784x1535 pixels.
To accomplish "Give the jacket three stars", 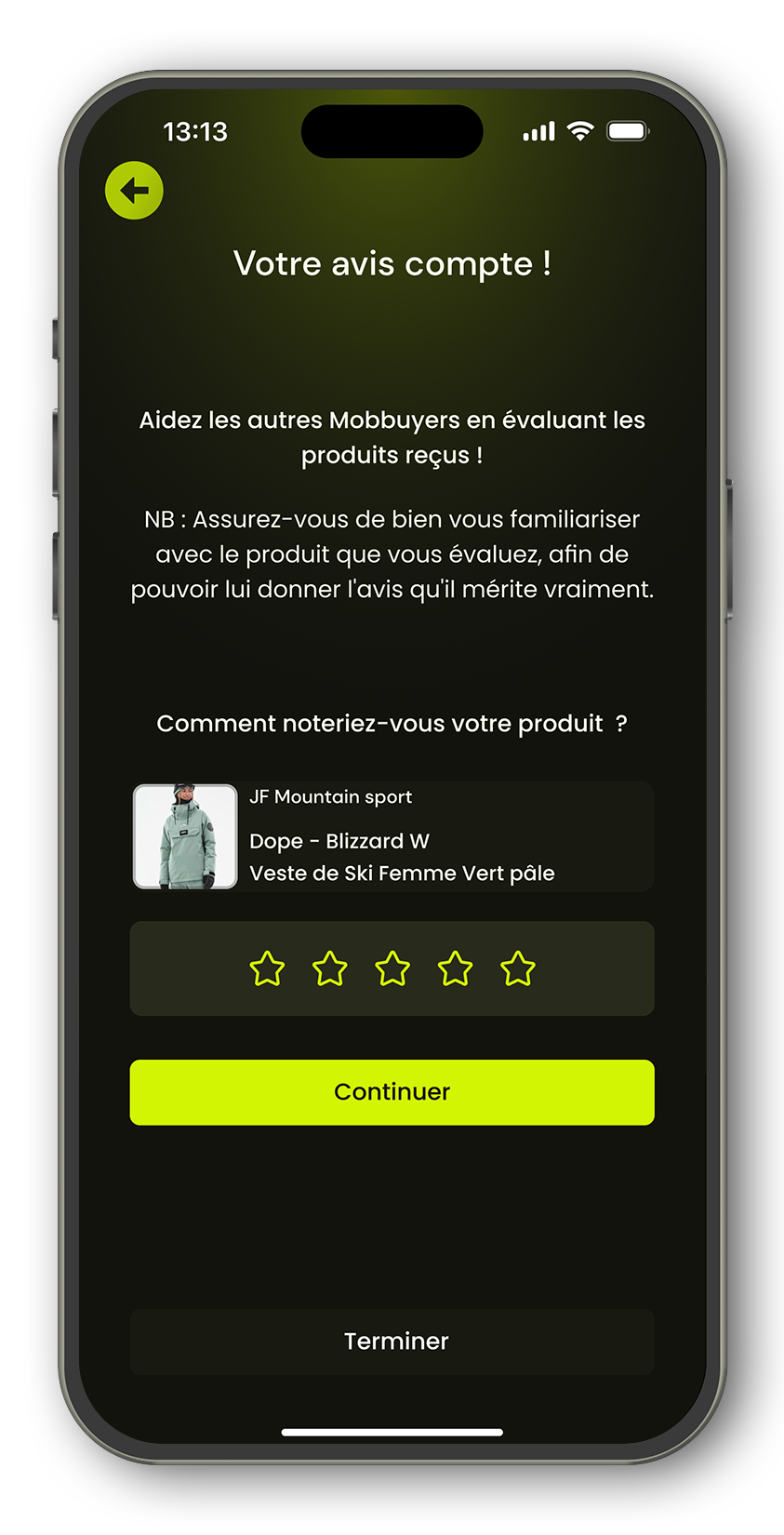I will tap(392, 968).
